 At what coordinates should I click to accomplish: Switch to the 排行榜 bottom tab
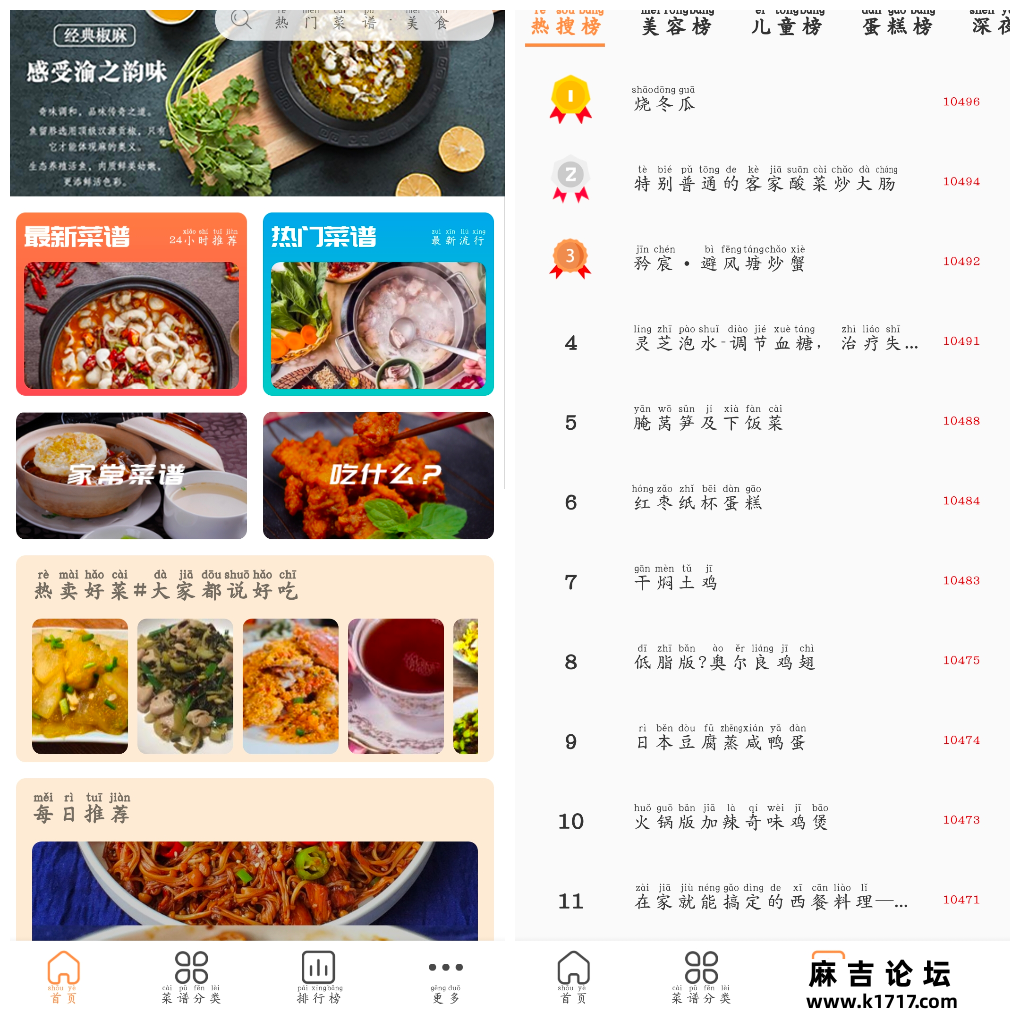(319, 977)
